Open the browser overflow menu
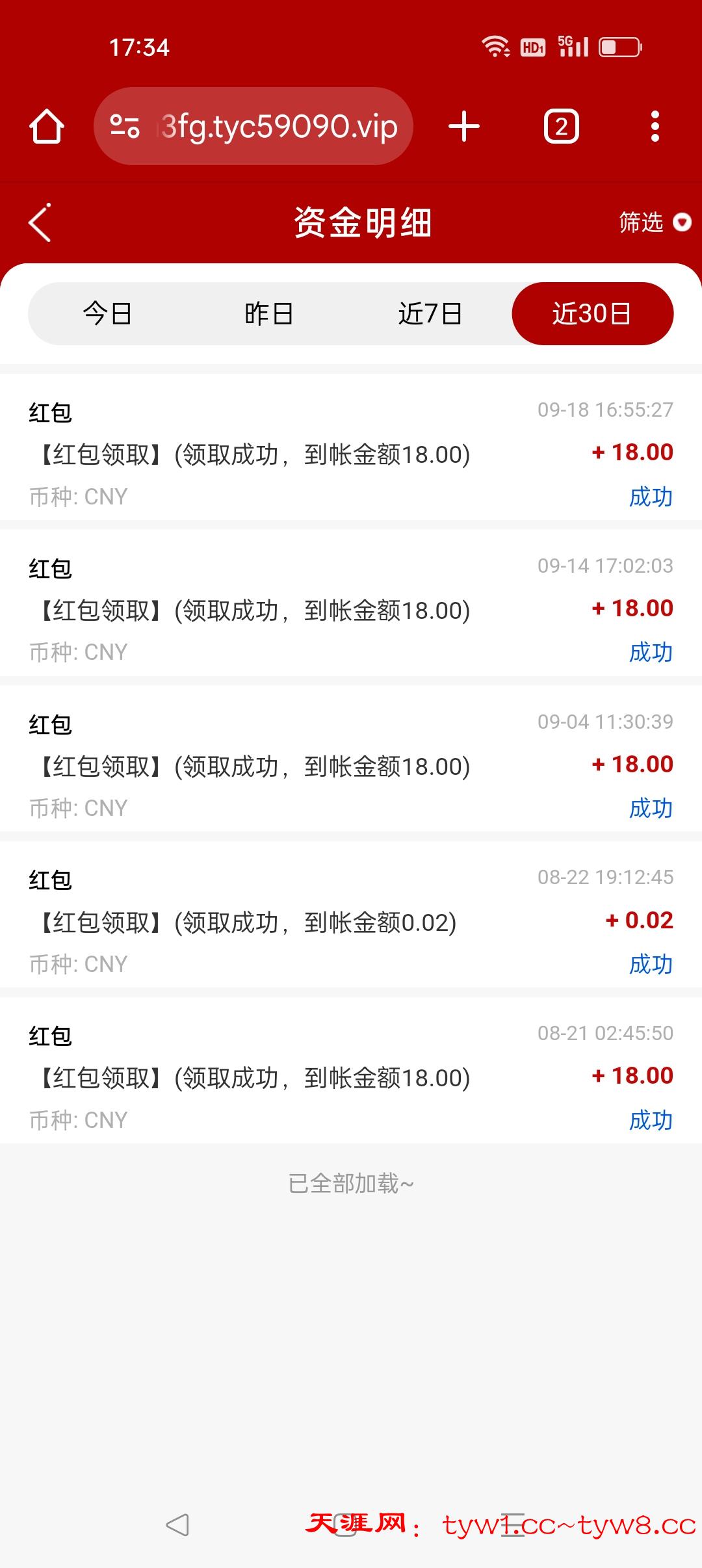 pyautogui.click(x=655, y=126)
